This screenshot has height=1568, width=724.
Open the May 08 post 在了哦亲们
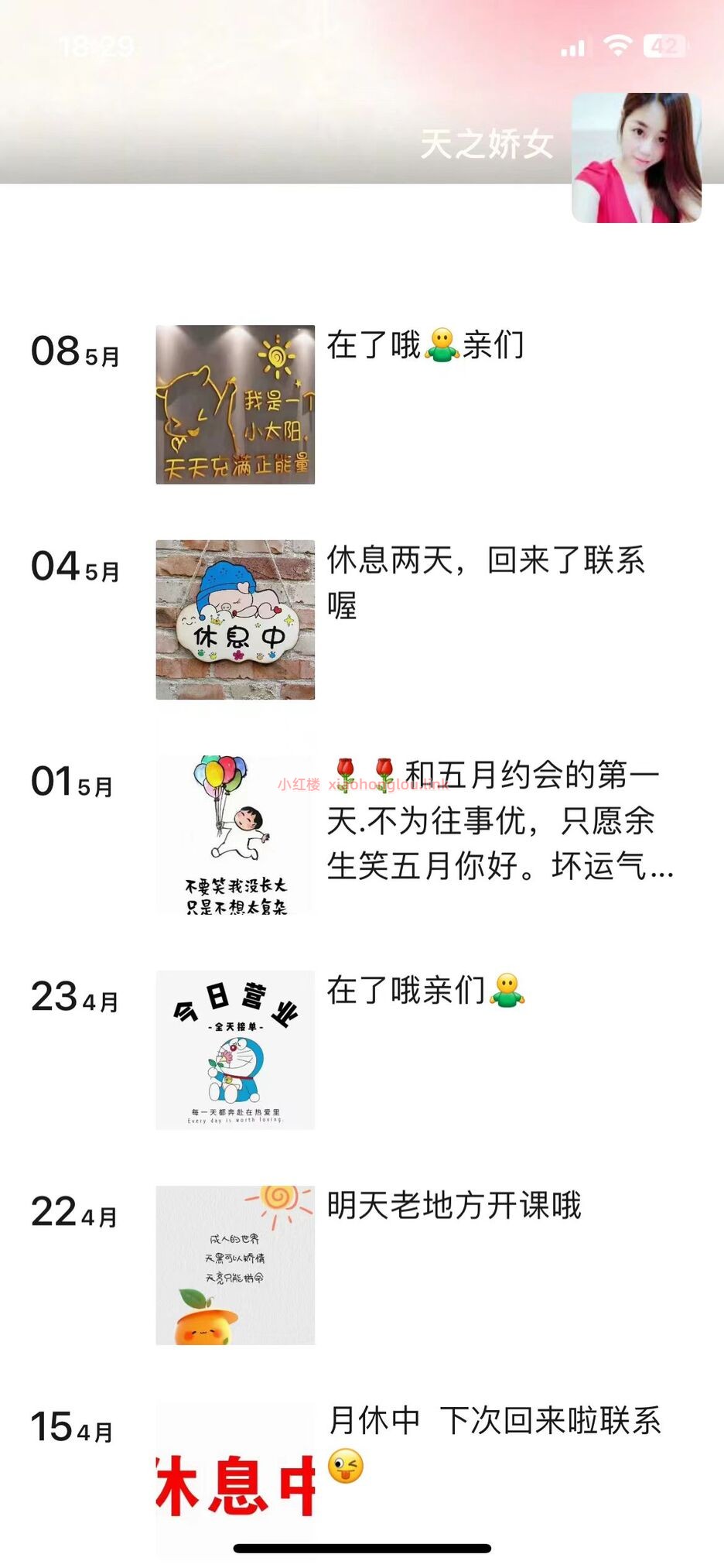pos(235,405)
